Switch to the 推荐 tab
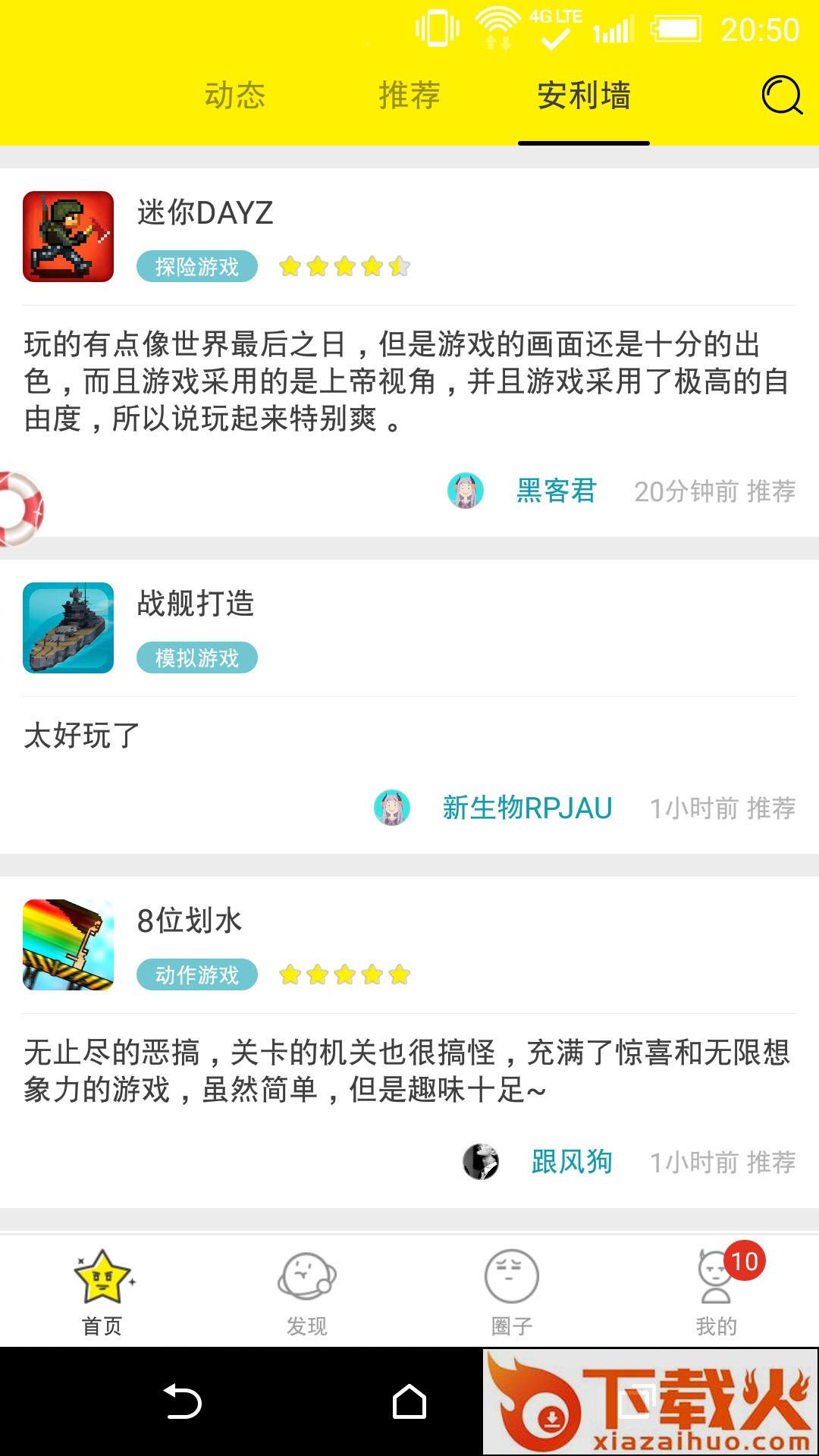The width and height of the screenshot is (819, 1456). click(x=409, y=96)
